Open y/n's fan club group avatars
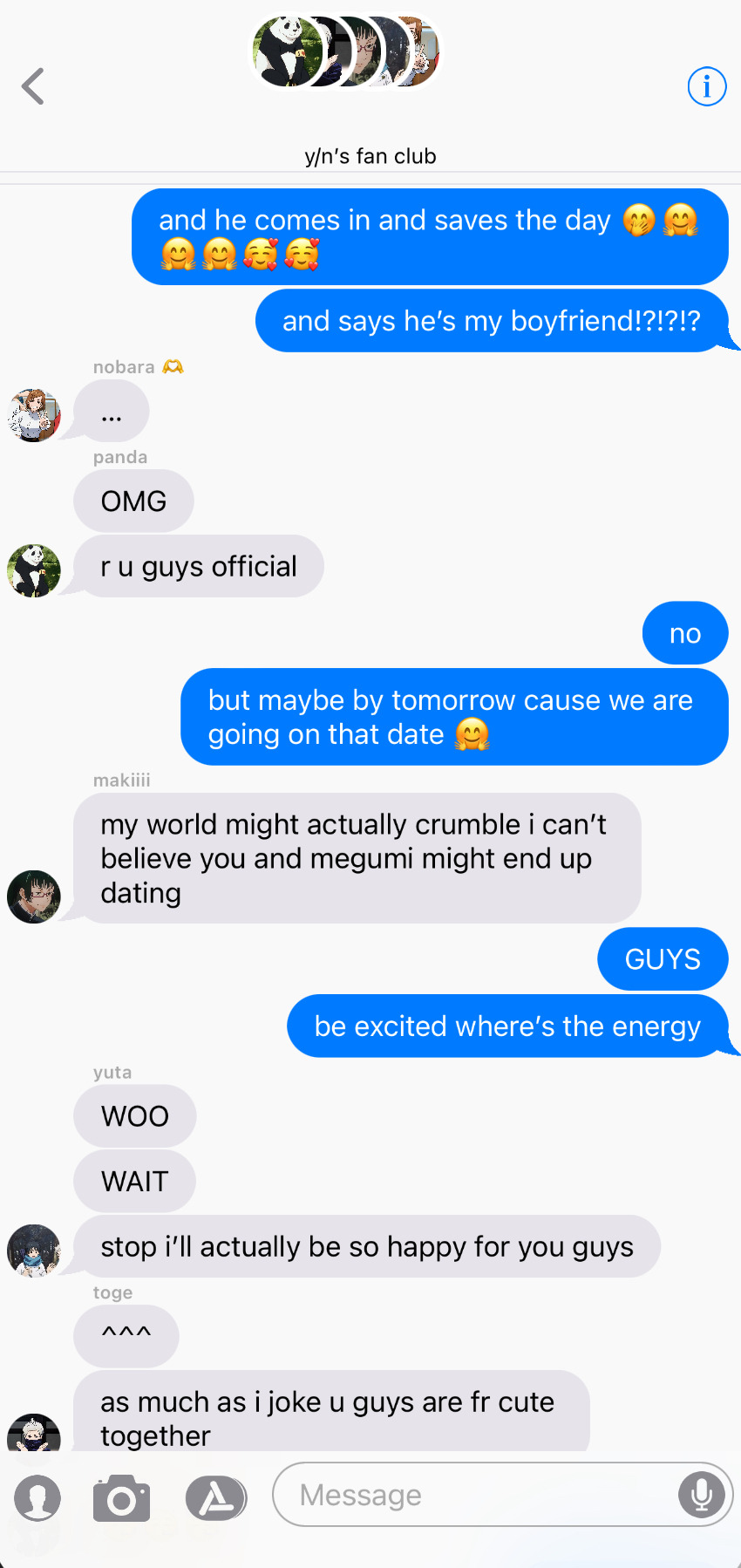Screen dimensions: 741x1568 [346, 52]
